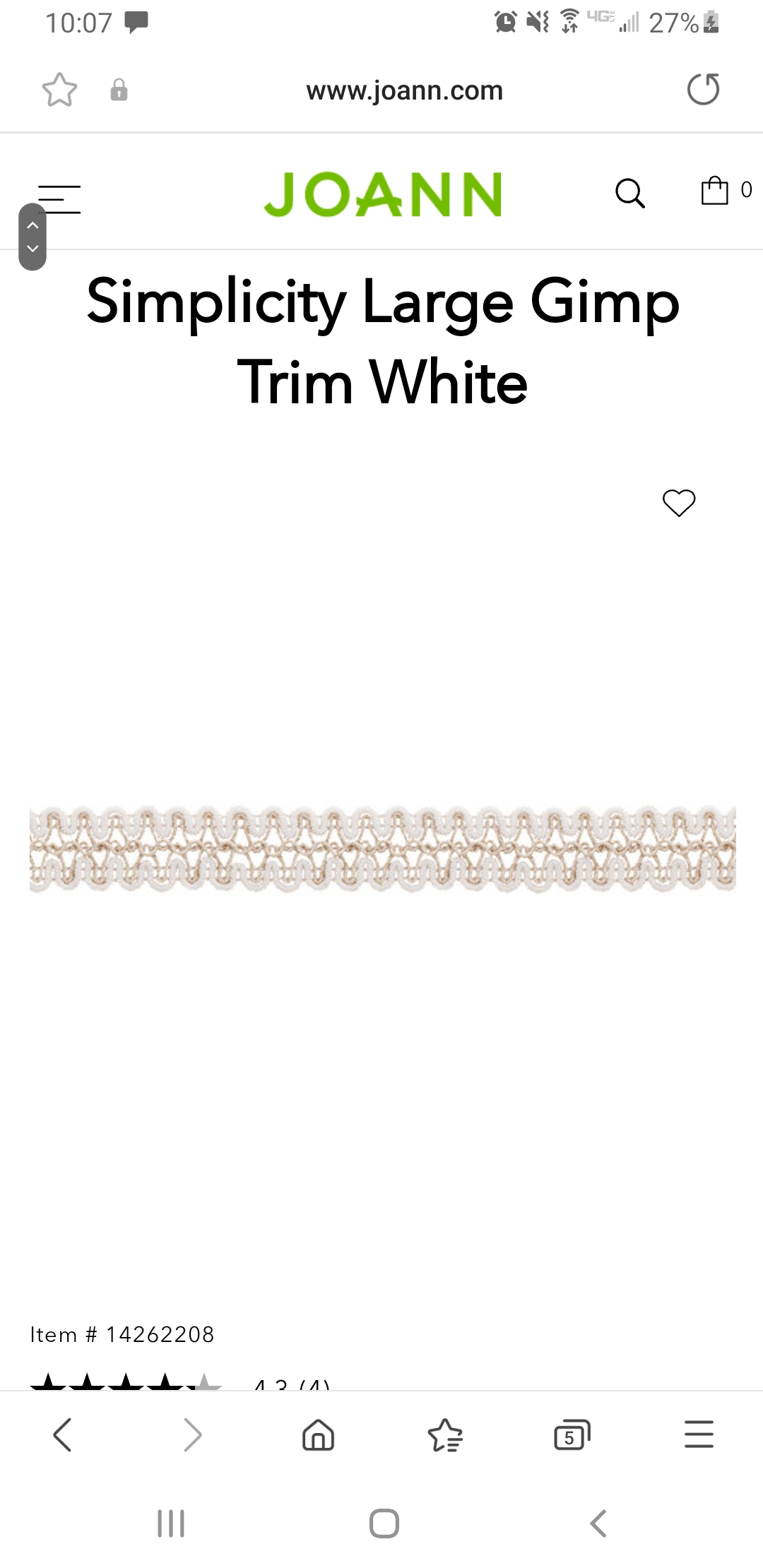This screenshot has width=763, height=1568.
Task: View the five open tabs
Action: (x=572, y=1435)
